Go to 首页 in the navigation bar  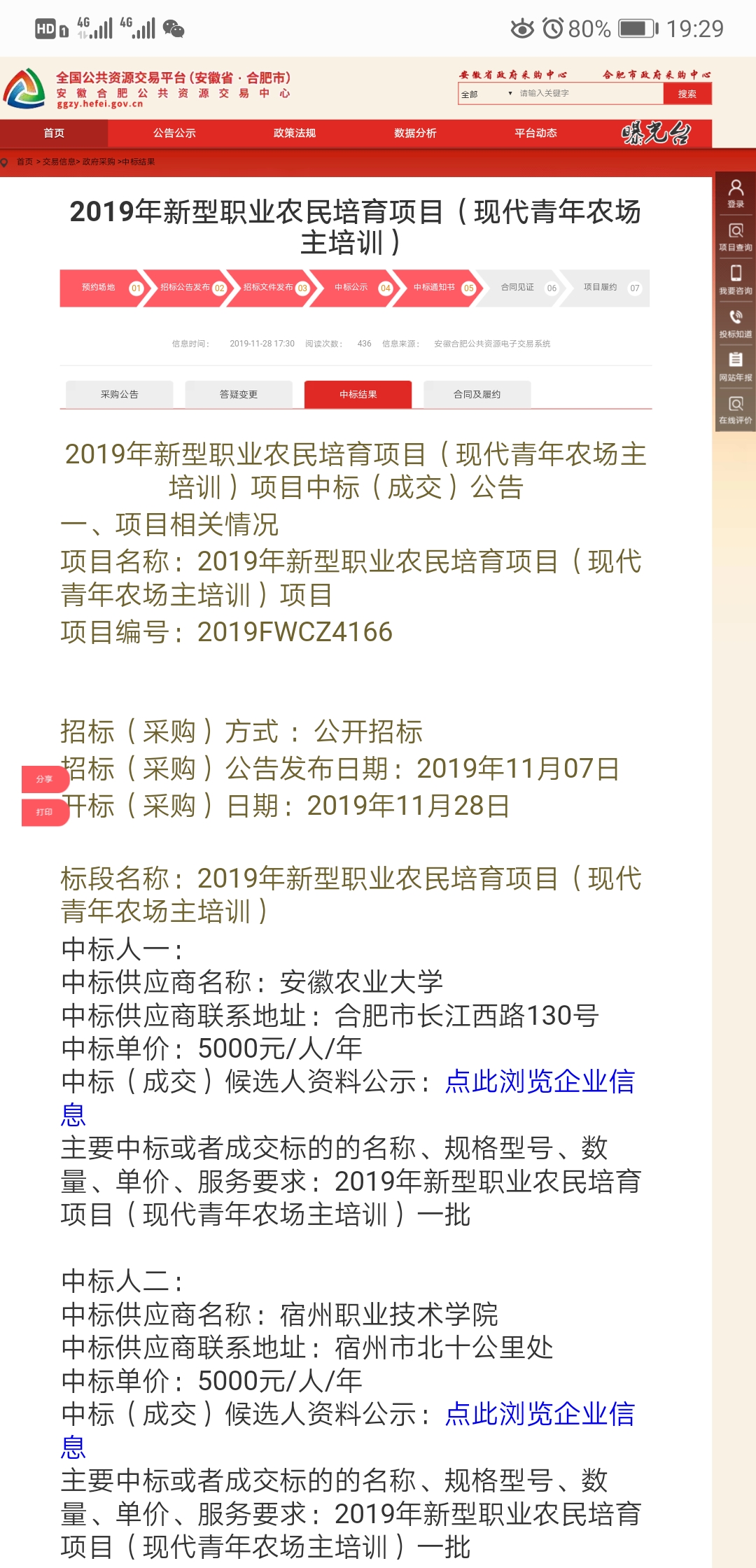click(x=54, y=133)
